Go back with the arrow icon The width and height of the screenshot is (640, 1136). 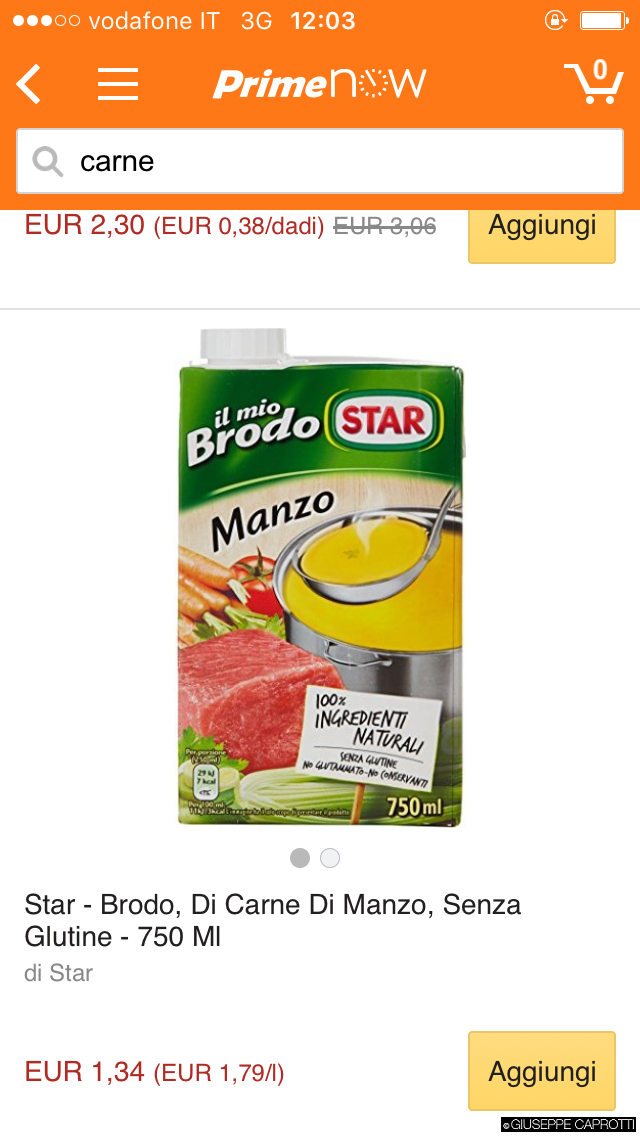click(29, 84)
